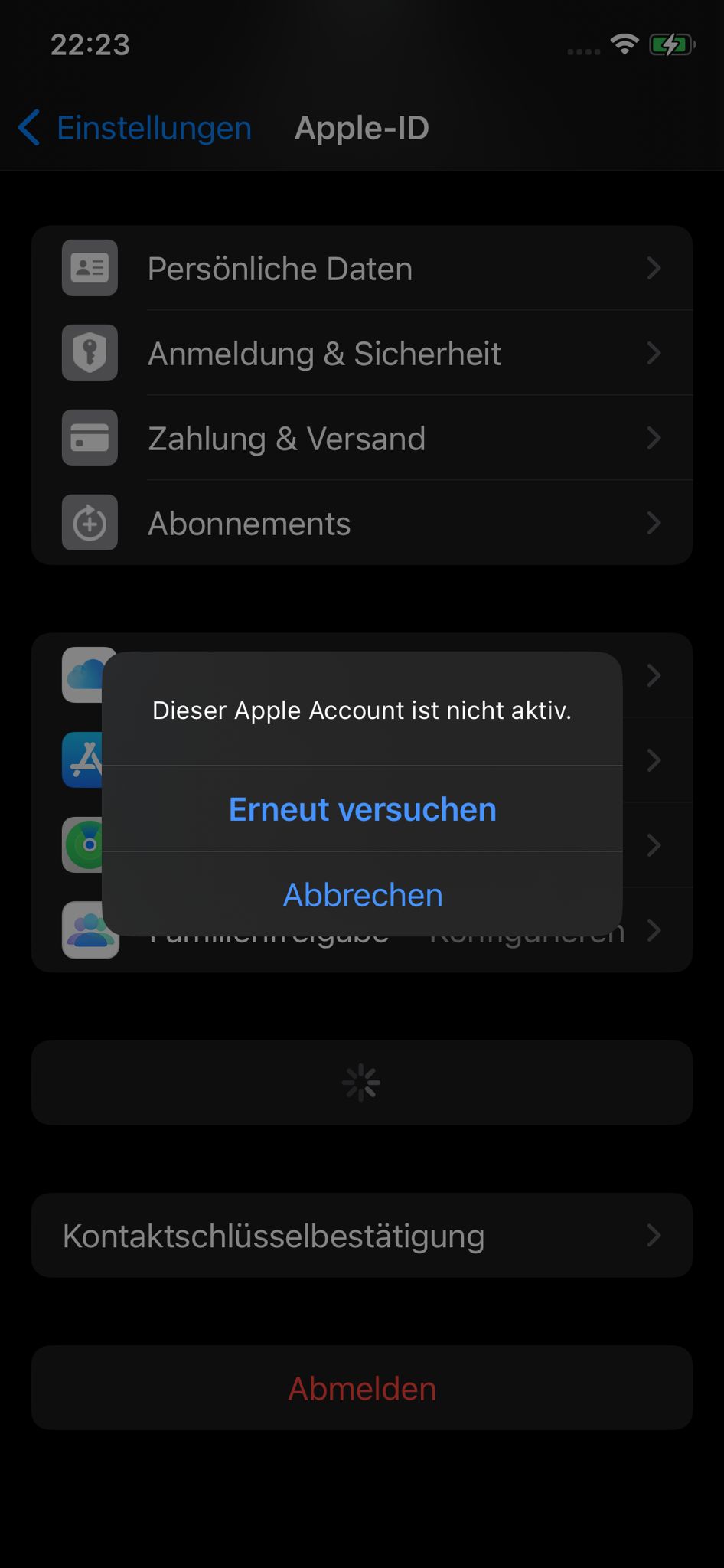The width and height of the screenshot is (724, 1568).
Task: Tap Erneut versuchen in the dialog
Action: [x=362, y=808]
